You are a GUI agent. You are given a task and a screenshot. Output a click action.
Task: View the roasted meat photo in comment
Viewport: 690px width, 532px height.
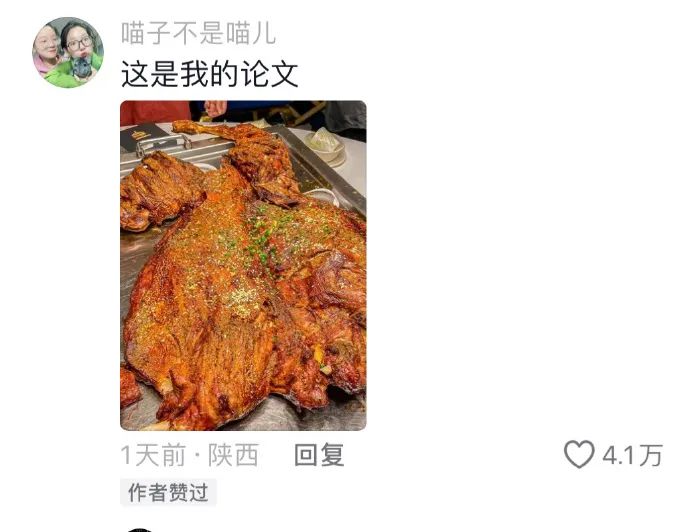243,265
